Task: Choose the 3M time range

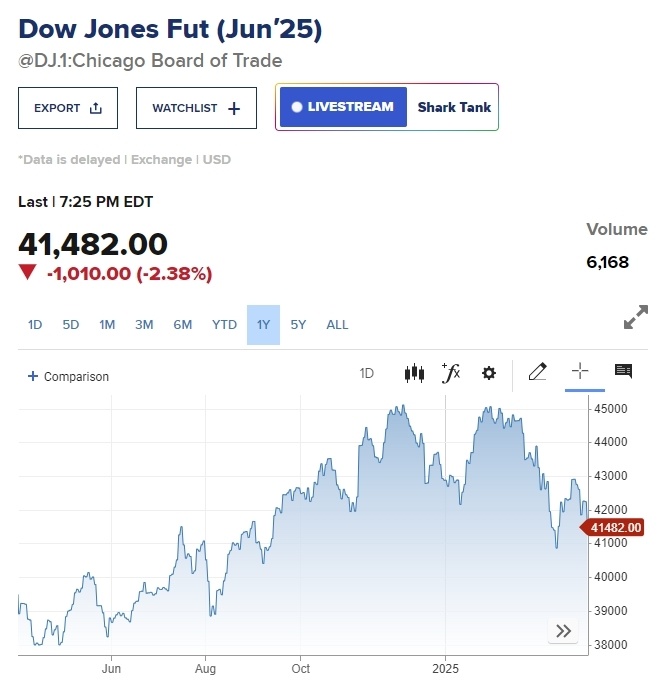Action: click(x=144, y=325)
